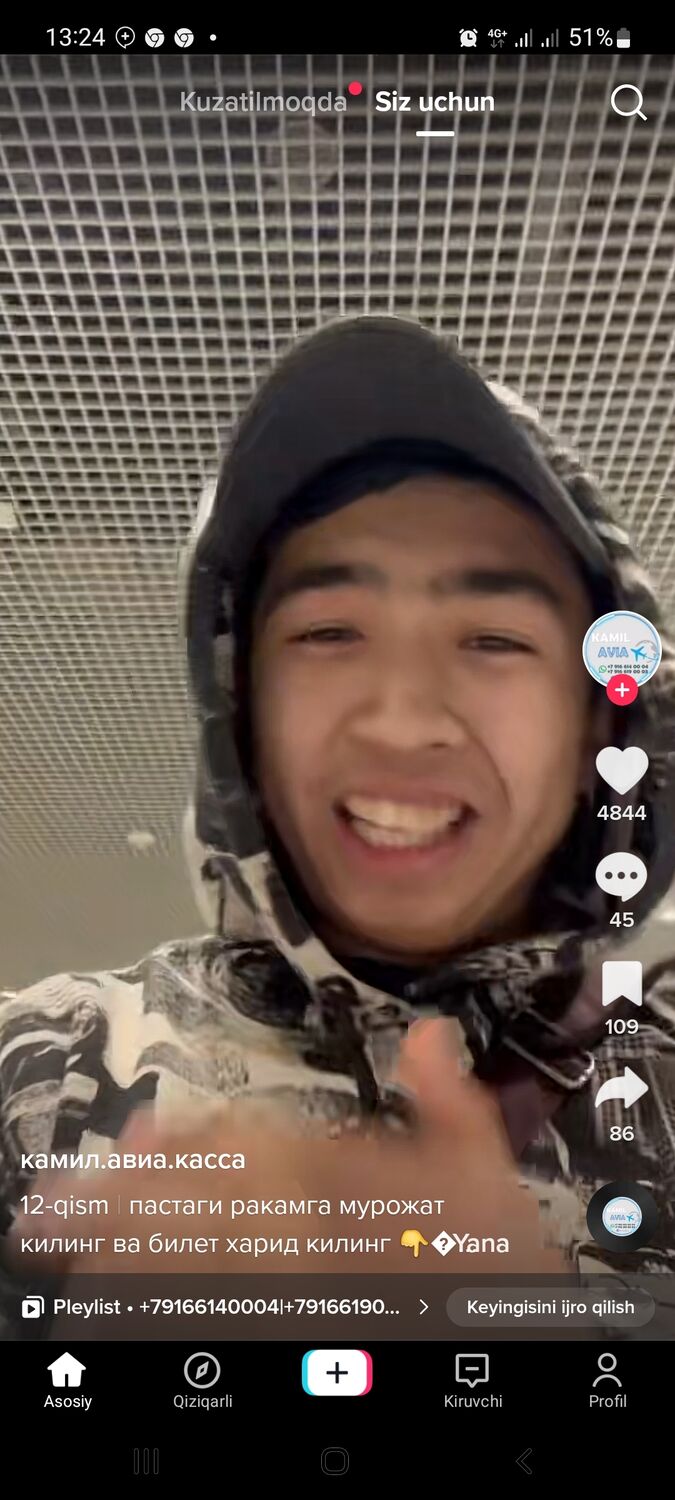Open камил.авиа.касса username

coord(133,1160)
